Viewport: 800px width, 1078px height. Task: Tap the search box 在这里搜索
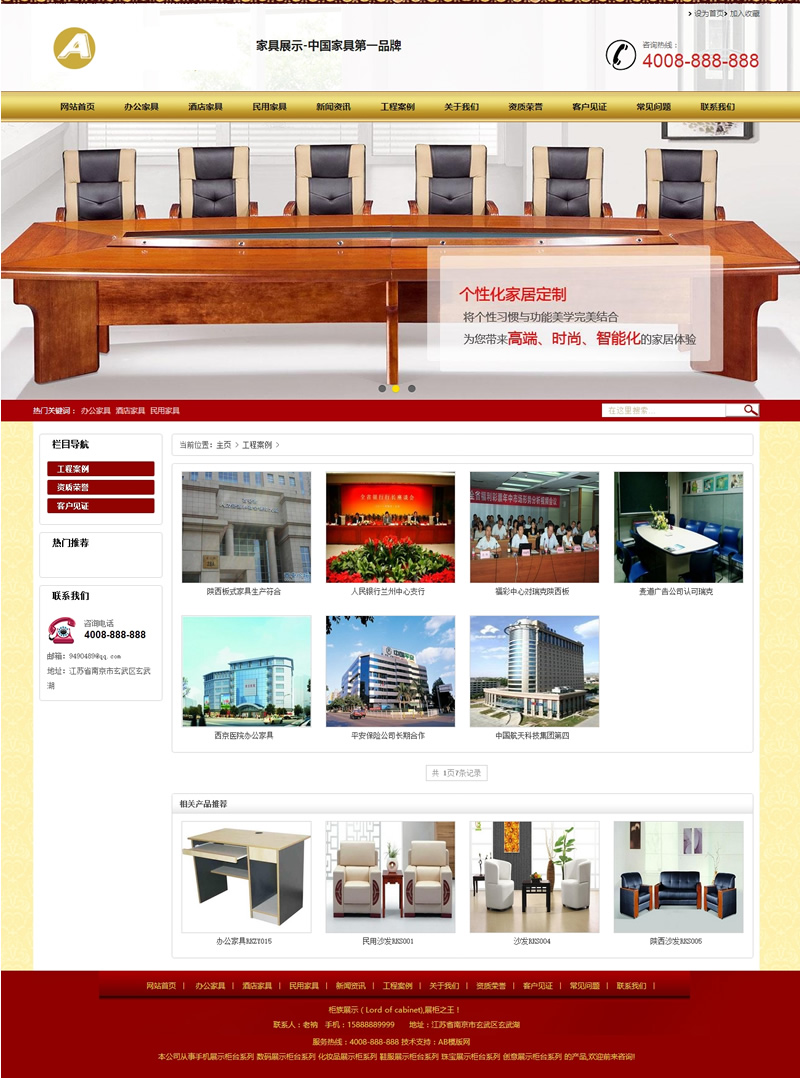tap(663, 410)
